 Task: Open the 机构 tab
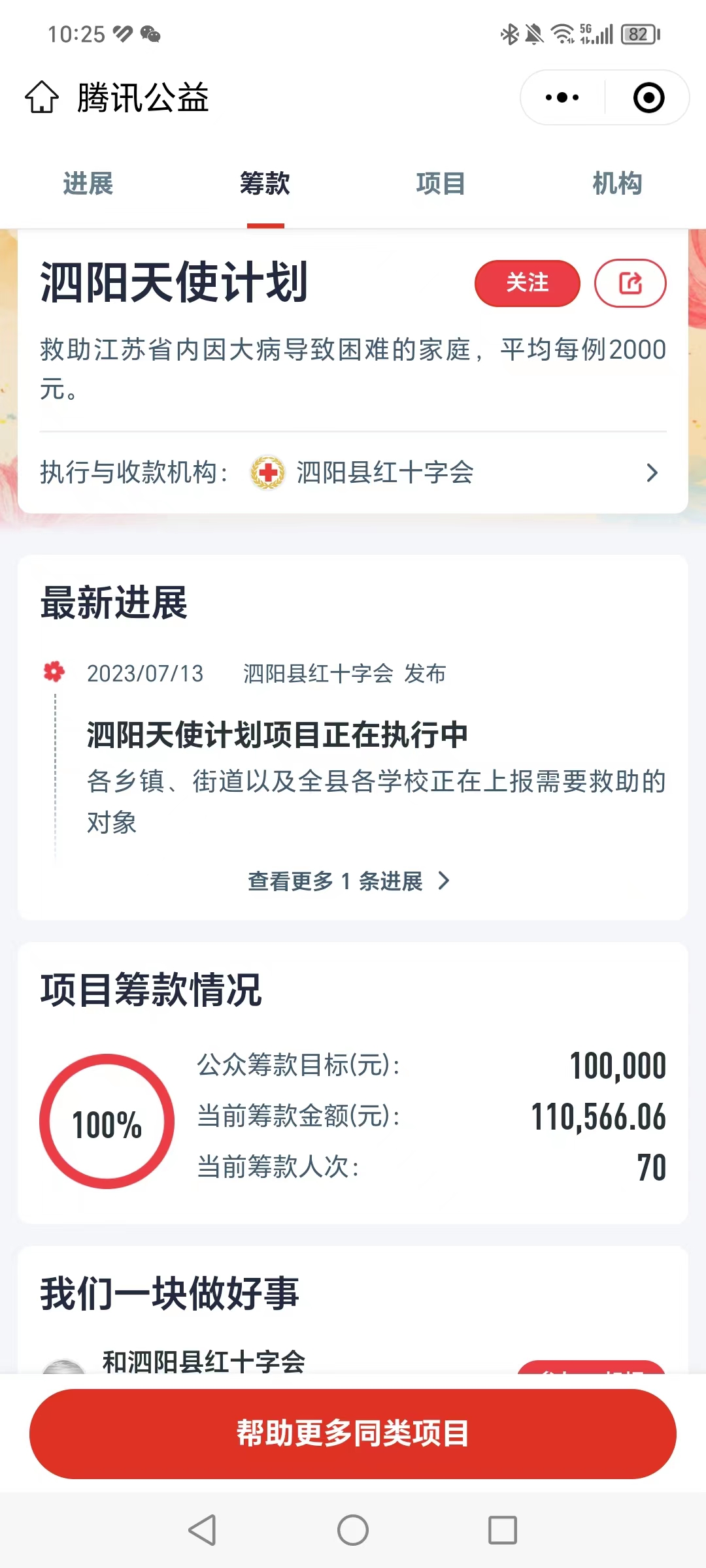[617, 184]
